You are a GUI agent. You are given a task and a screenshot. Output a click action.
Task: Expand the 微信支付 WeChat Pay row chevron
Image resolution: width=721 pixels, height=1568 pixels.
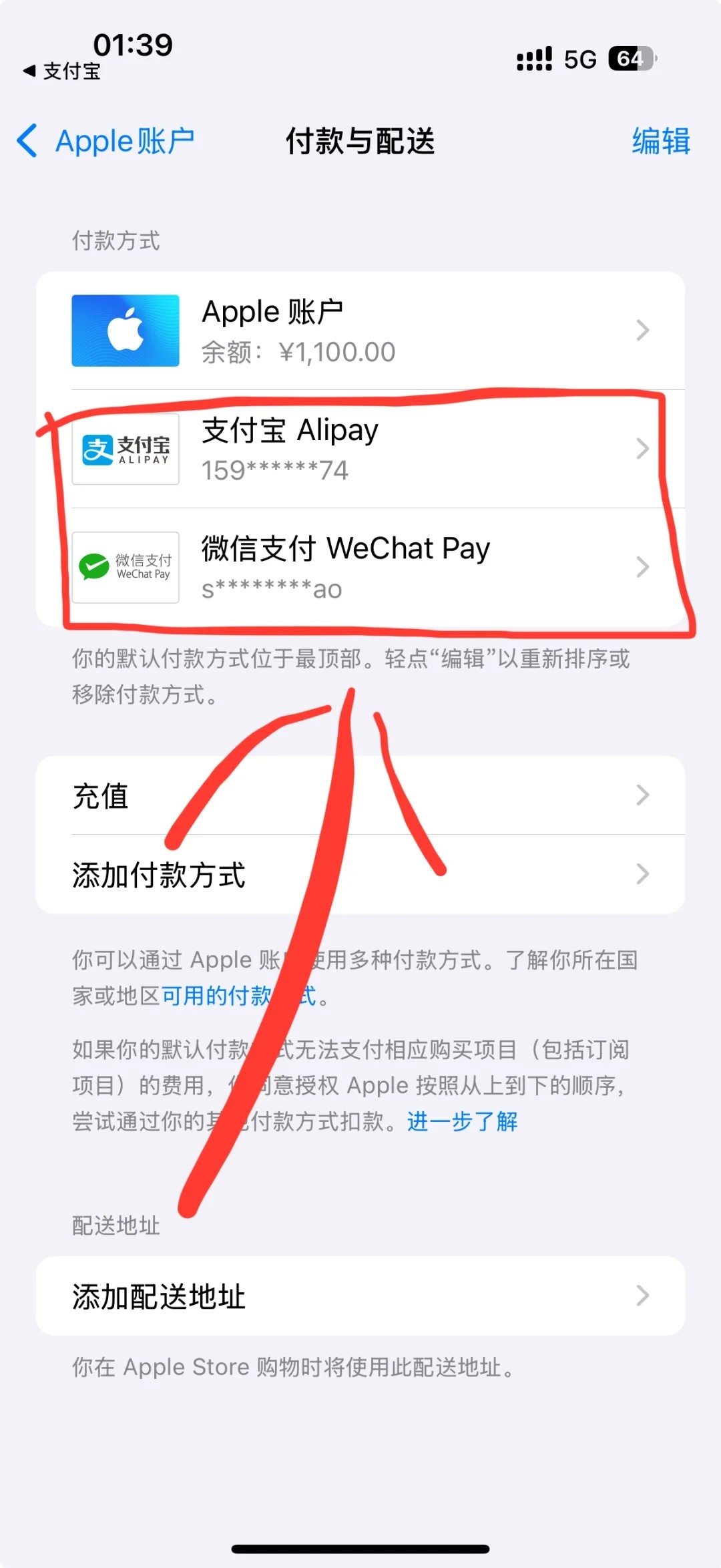click(x=643, y=567)
